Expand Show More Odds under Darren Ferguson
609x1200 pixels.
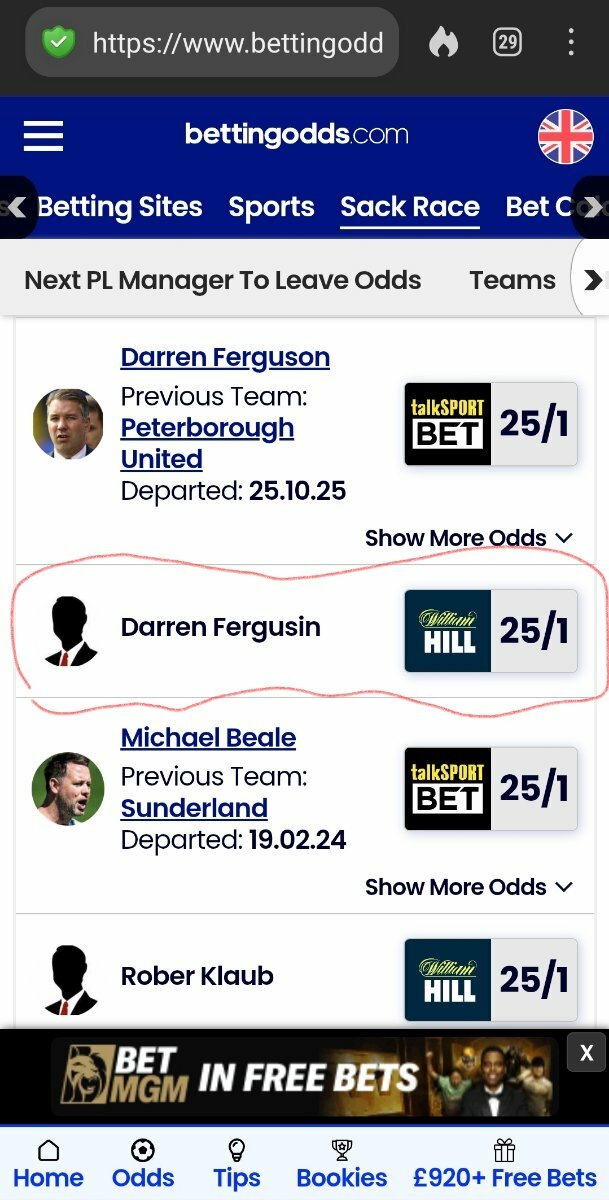point(469,538)
